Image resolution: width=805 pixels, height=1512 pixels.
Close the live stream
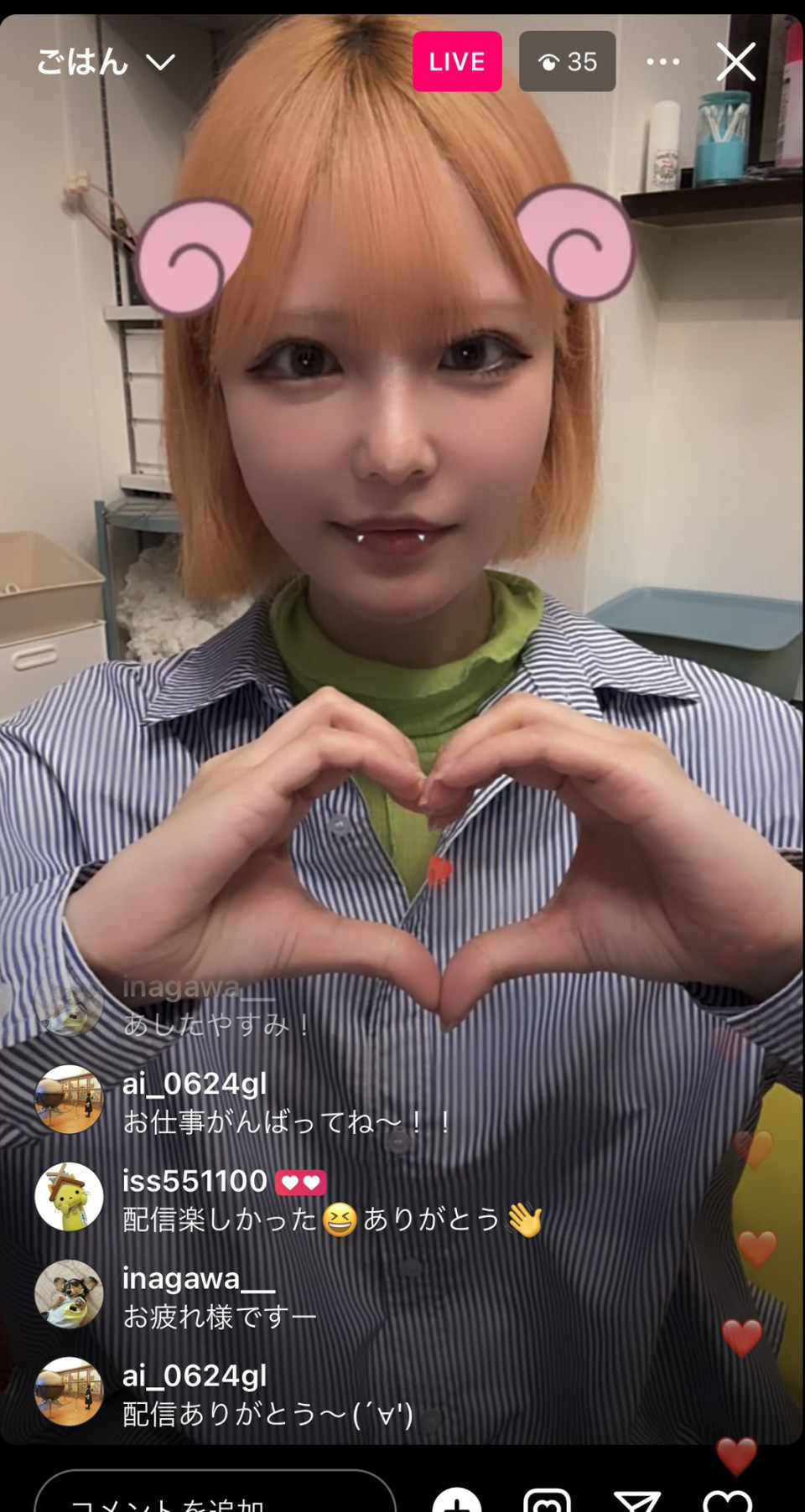click(735, 62)
